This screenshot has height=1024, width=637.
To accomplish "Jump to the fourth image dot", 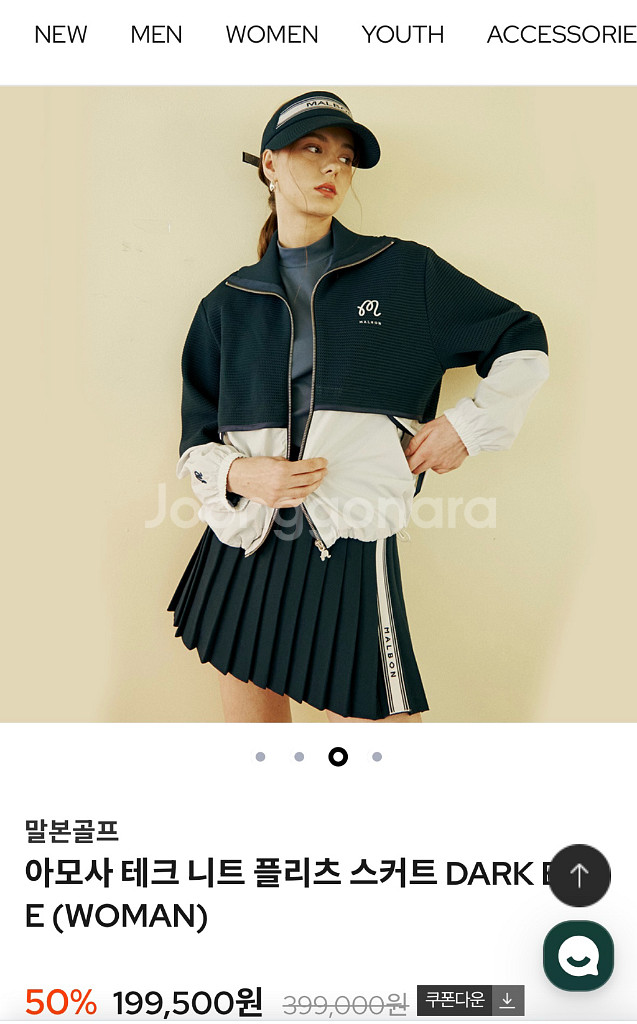I will tap(377, 757).
